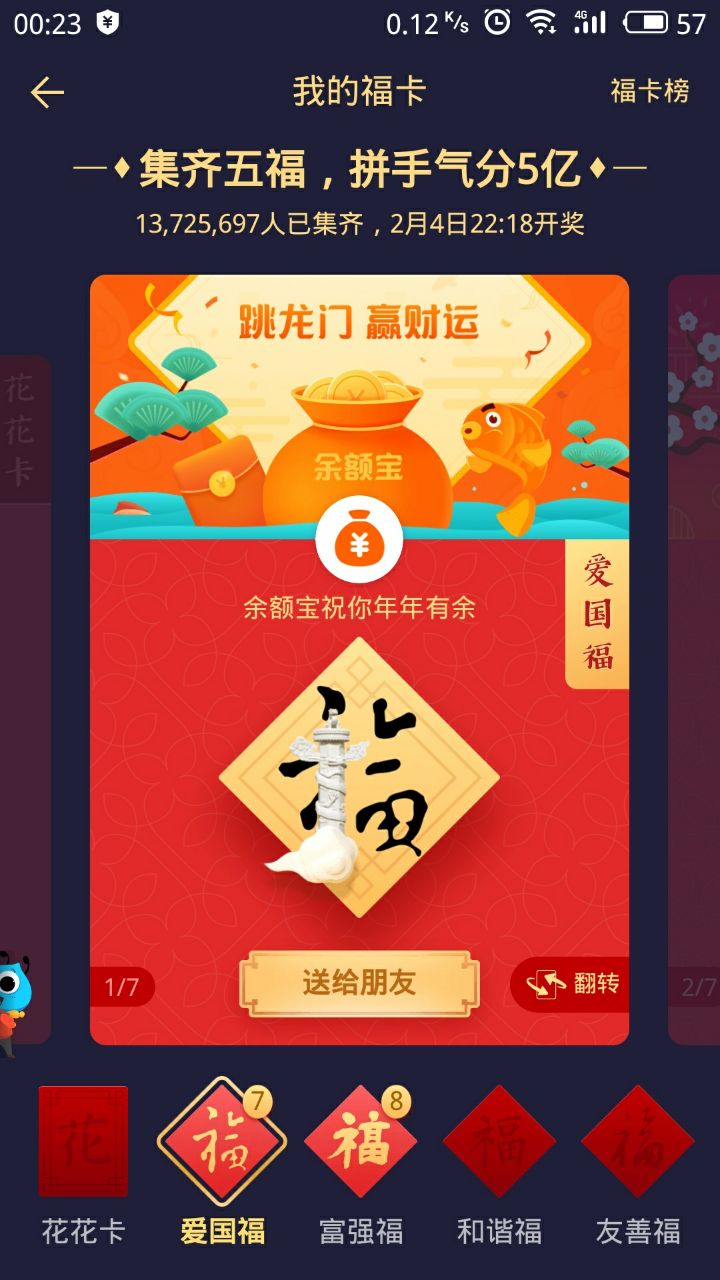Tap 送给朋友 to gift this card
This screenshot has height=1280, width=720.
pyautogui.click(x=359, y=983)
